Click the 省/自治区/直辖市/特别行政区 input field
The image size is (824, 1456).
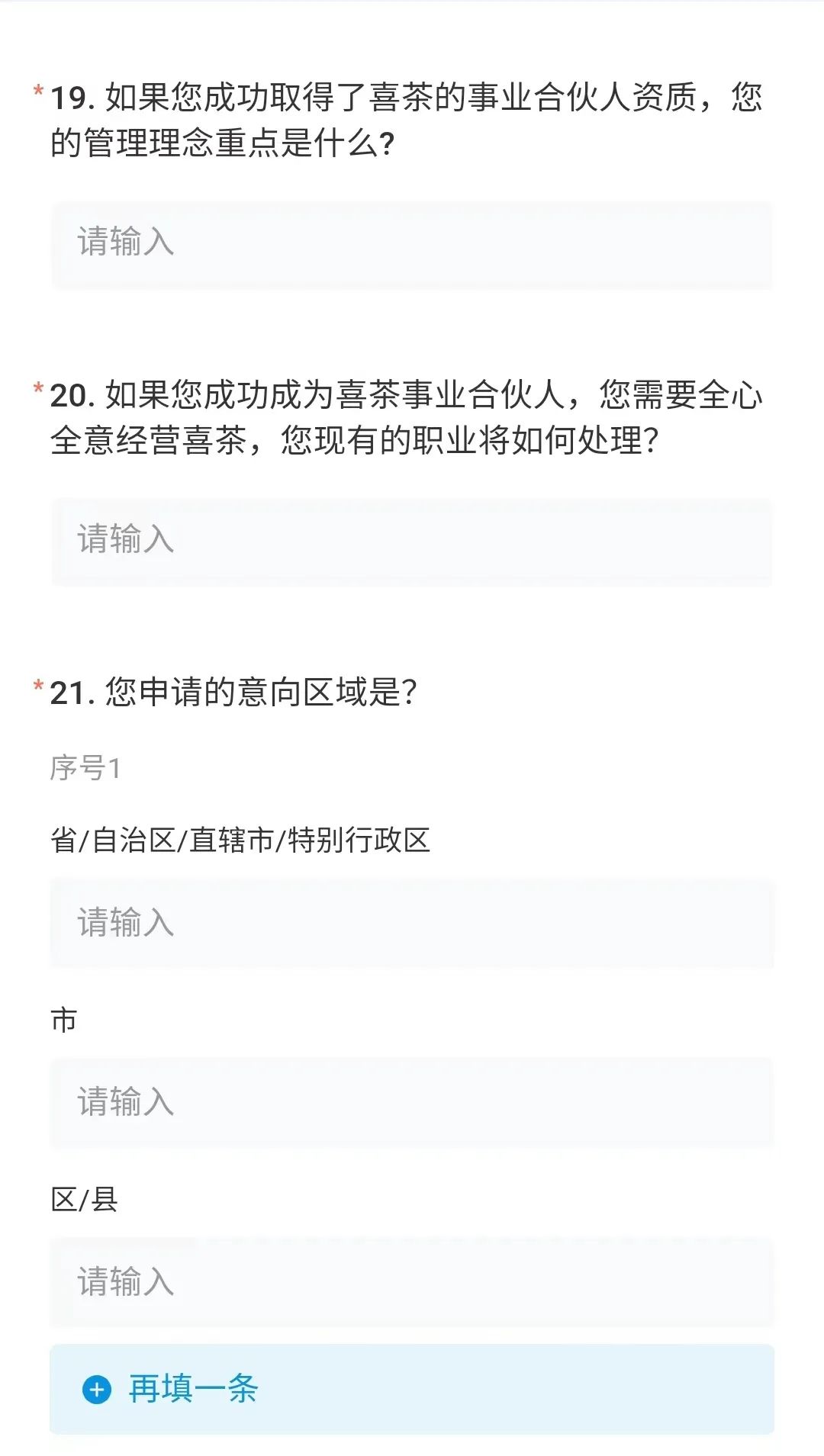click(410, 924)
